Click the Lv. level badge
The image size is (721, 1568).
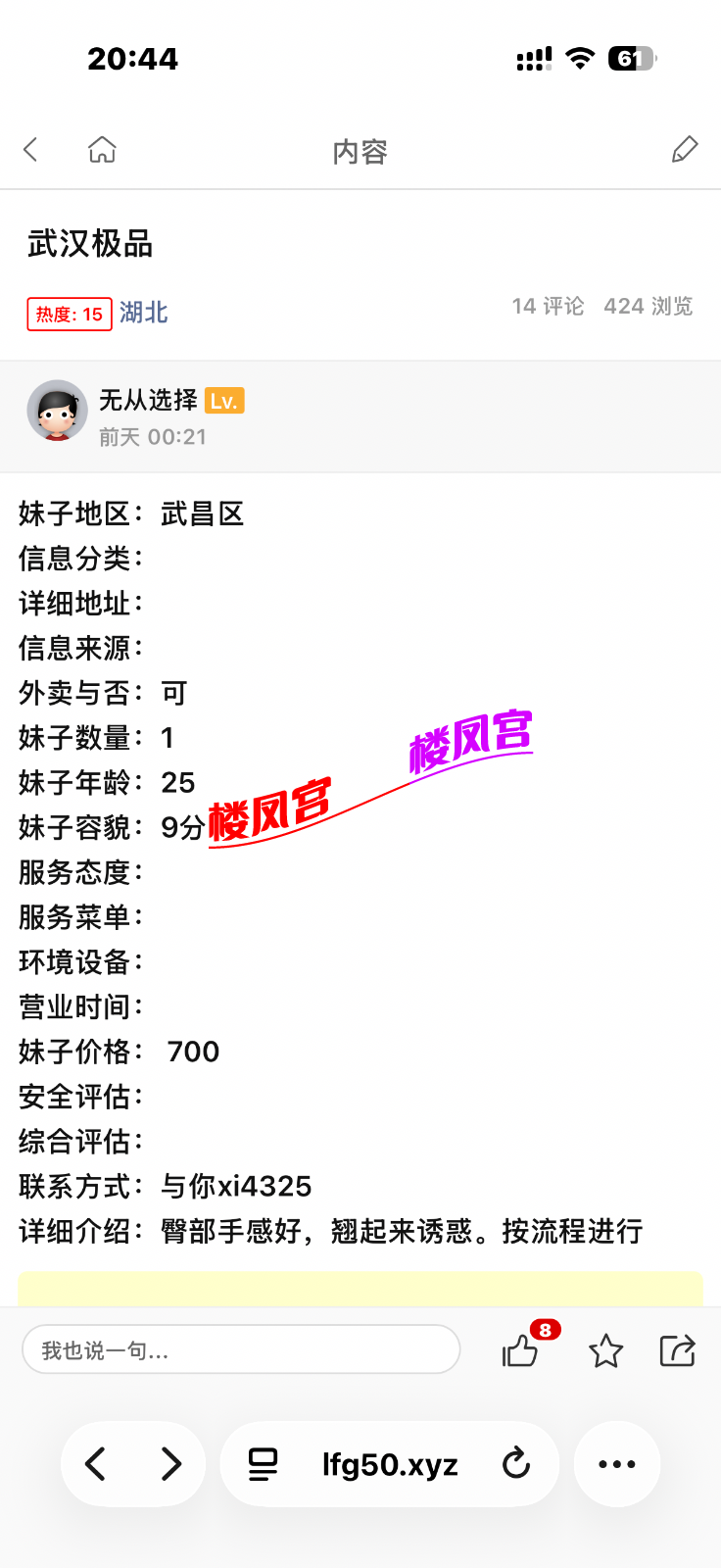tap(226, 400)
